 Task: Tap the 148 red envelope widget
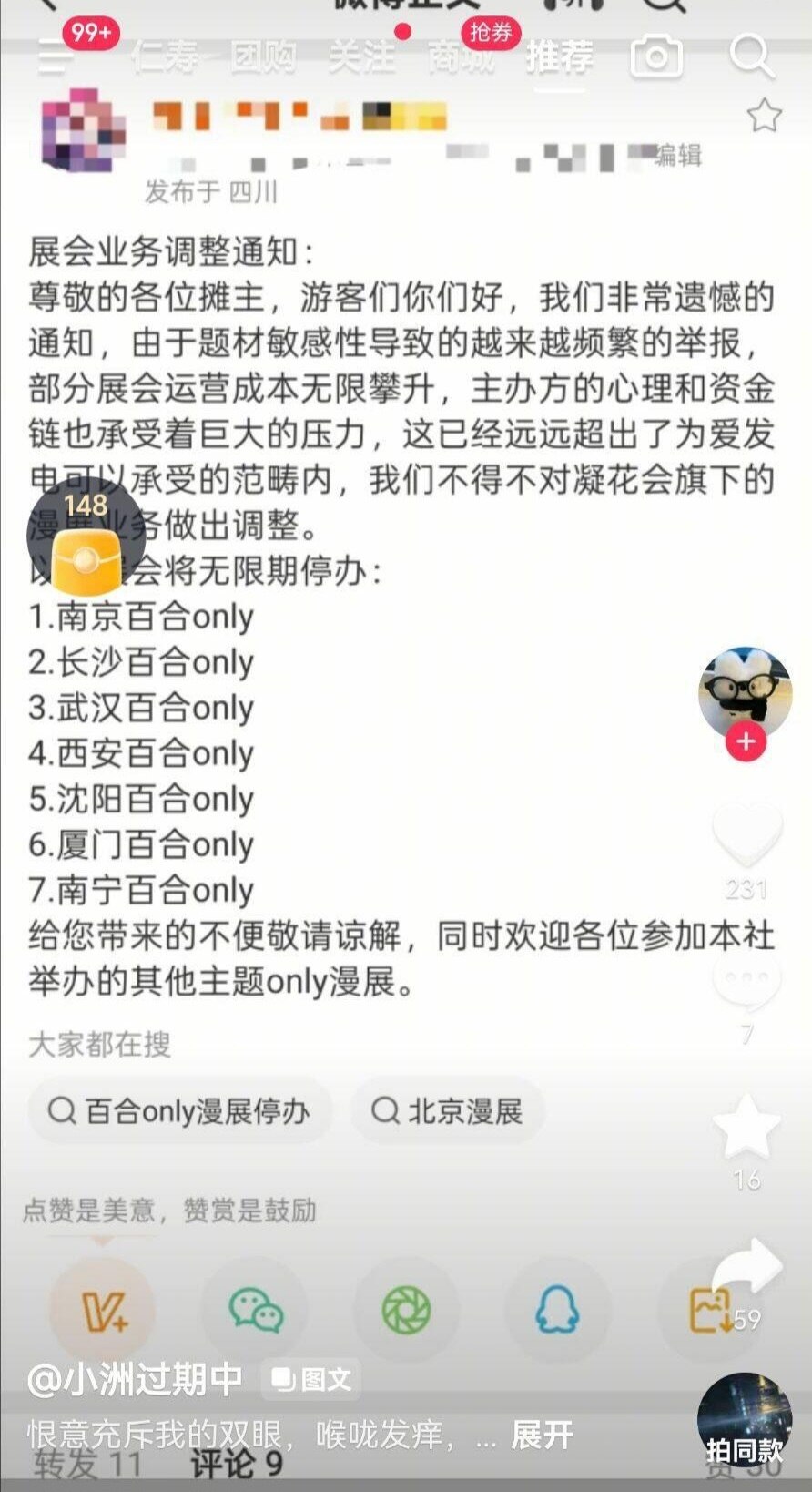click(x=86, y=538)
